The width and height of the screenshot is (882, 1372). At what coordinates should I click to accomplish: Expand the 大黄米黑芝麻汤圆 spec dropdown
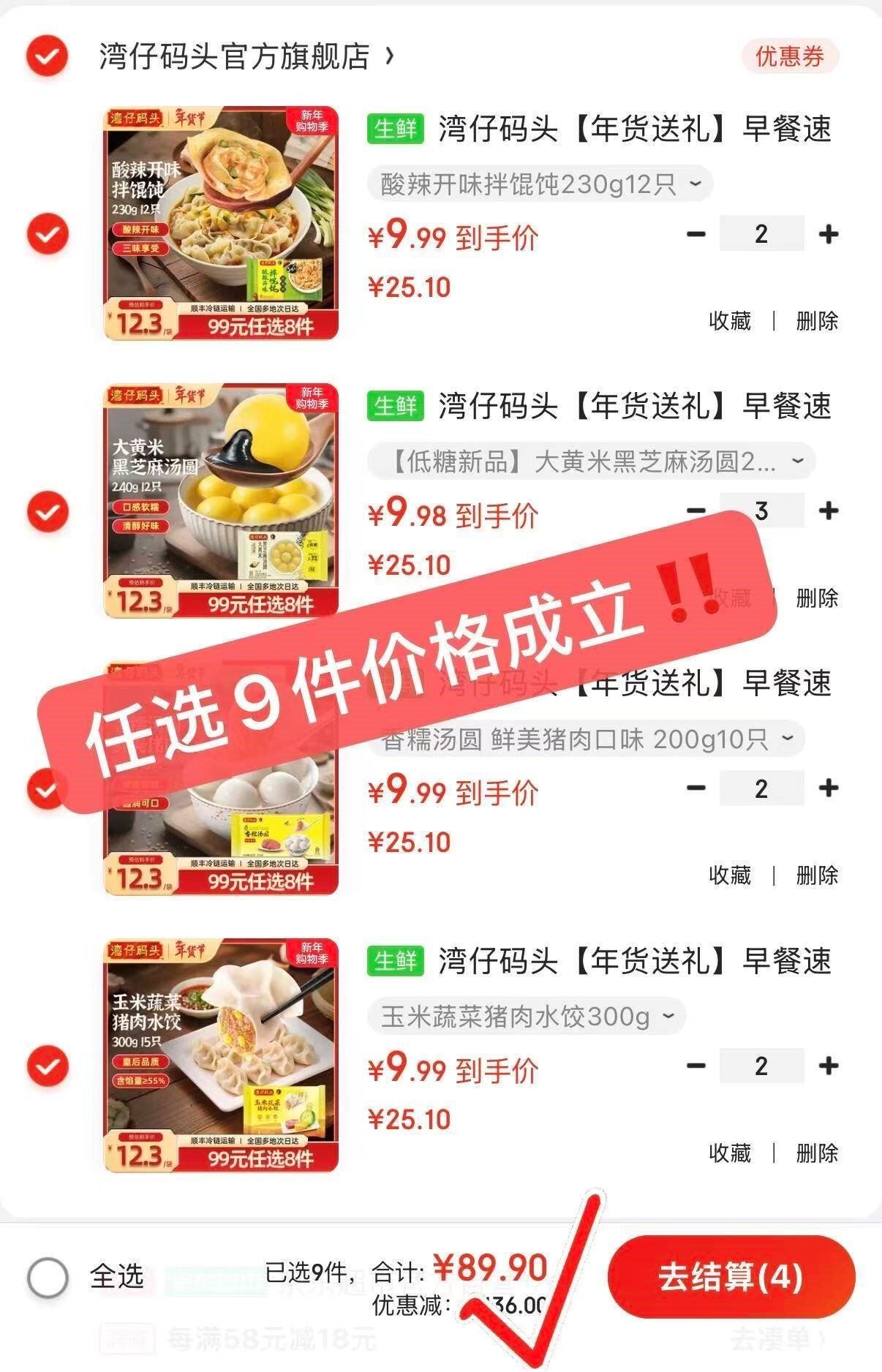(591, 461)
